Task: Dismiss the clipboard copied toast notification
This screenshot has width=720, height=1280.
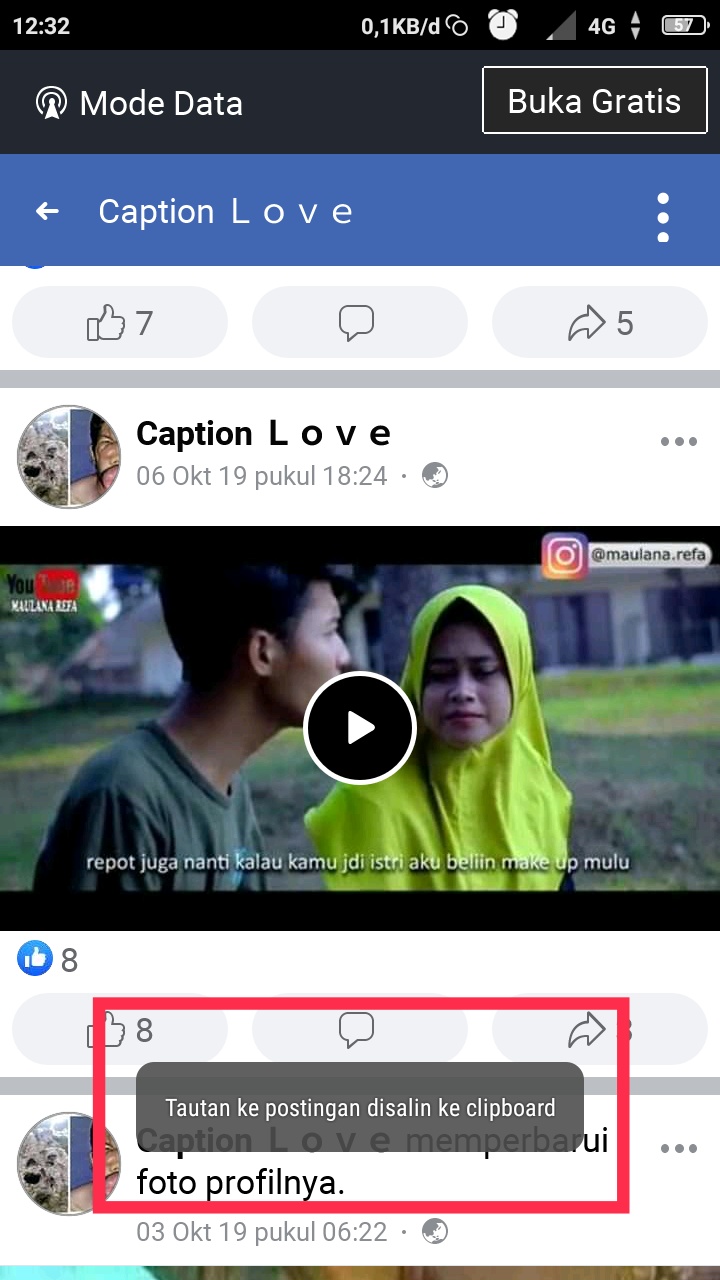Action: pyautogui.click(x=359, y=1108)
